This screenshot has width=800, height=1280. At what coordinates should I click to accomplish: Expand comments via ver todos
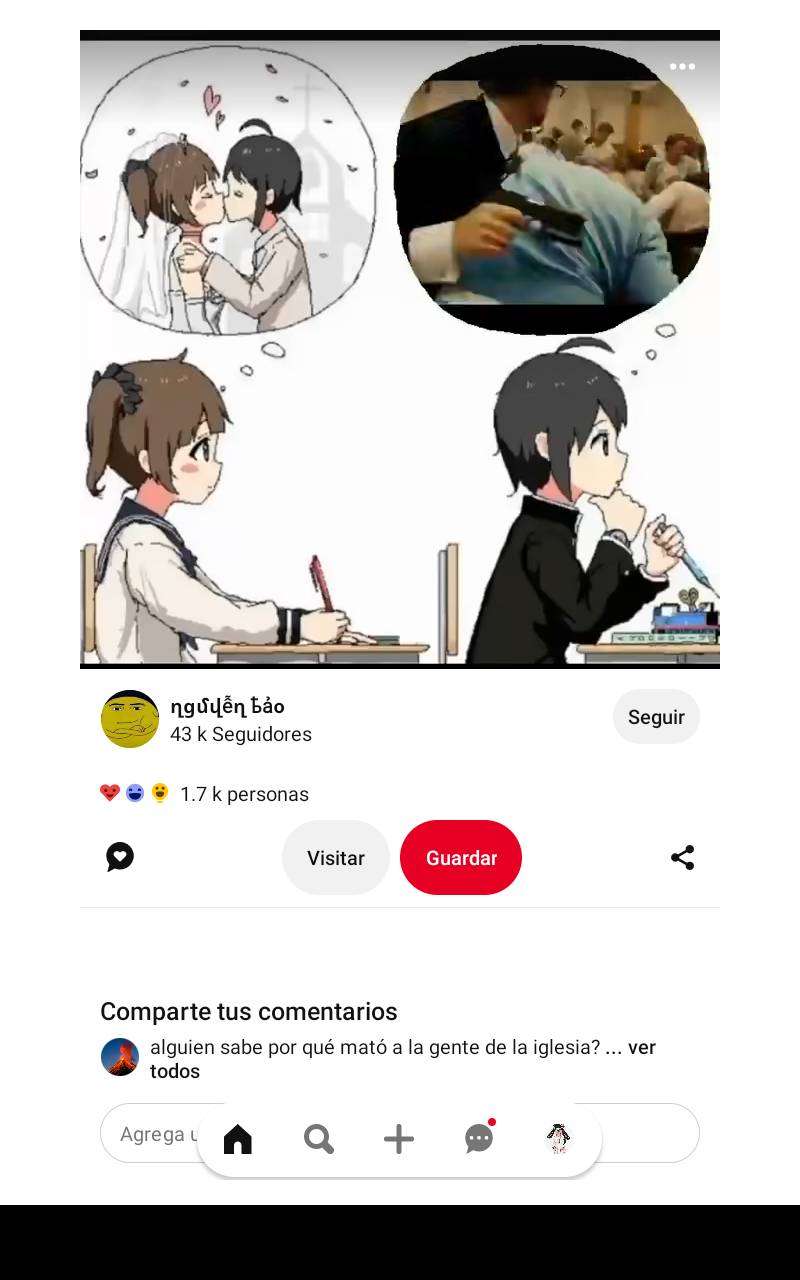tap(640, 1048)
